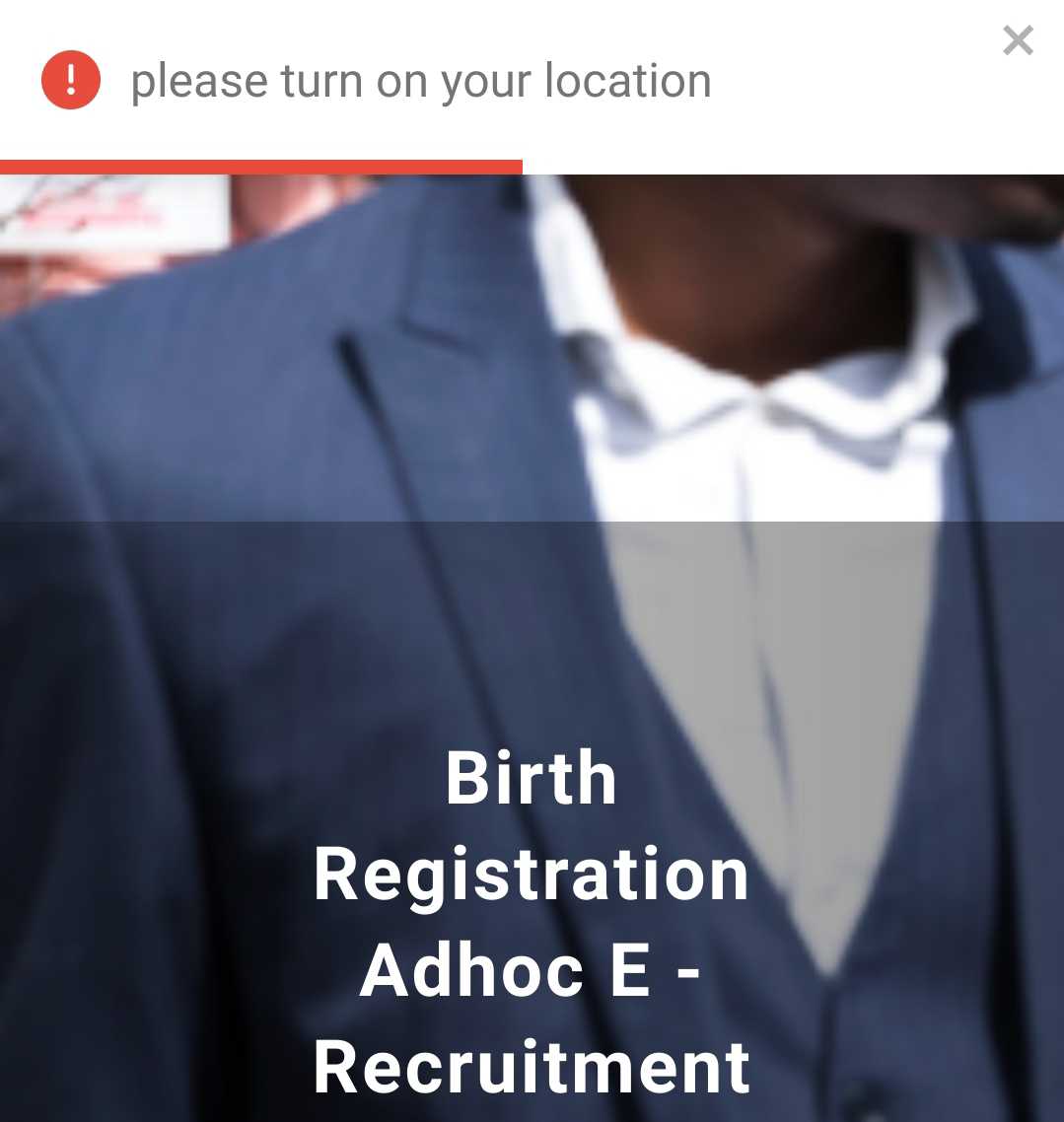
Task: Click the please turn on your location message
Action: click(x=423, y=80)
